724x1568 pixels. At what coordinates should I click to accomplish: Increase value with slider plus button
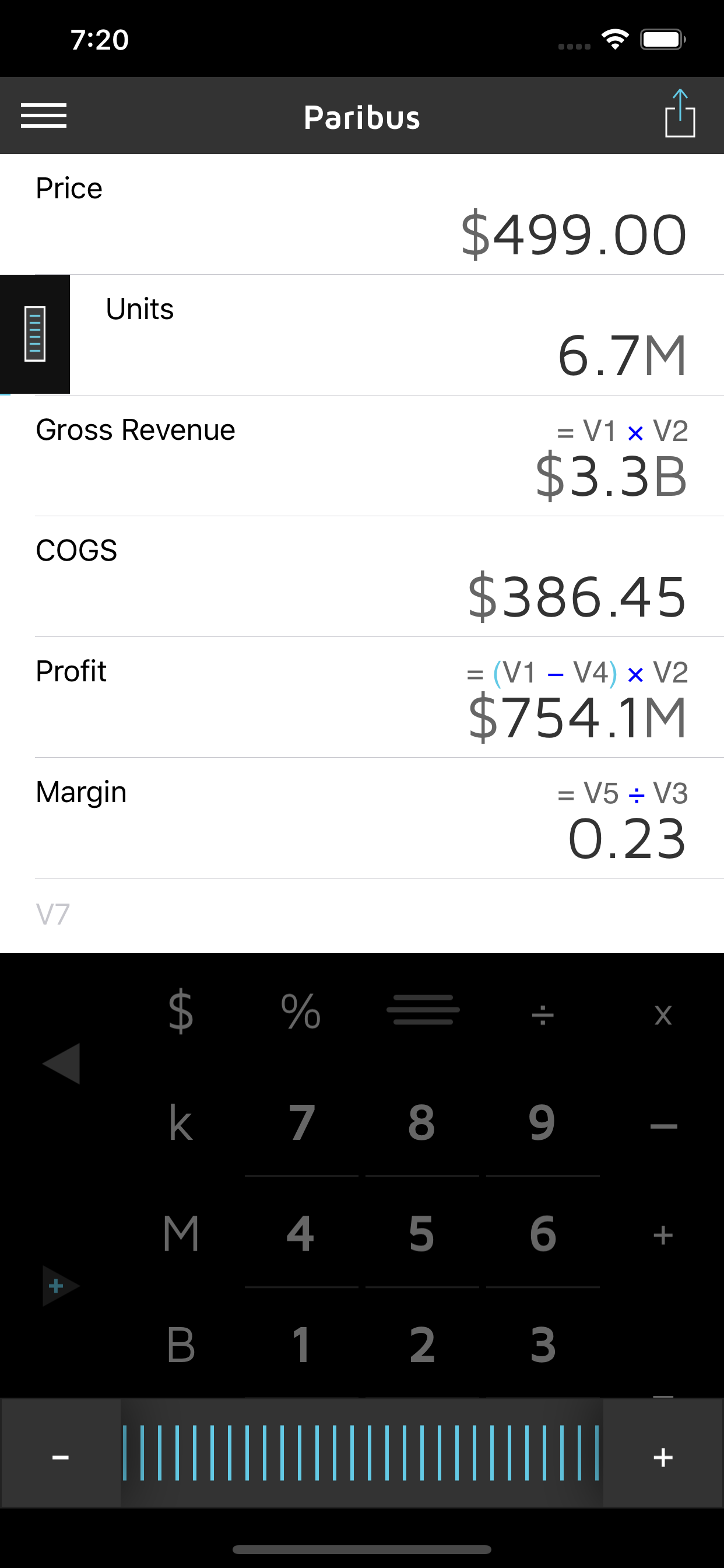(663, 1457)
